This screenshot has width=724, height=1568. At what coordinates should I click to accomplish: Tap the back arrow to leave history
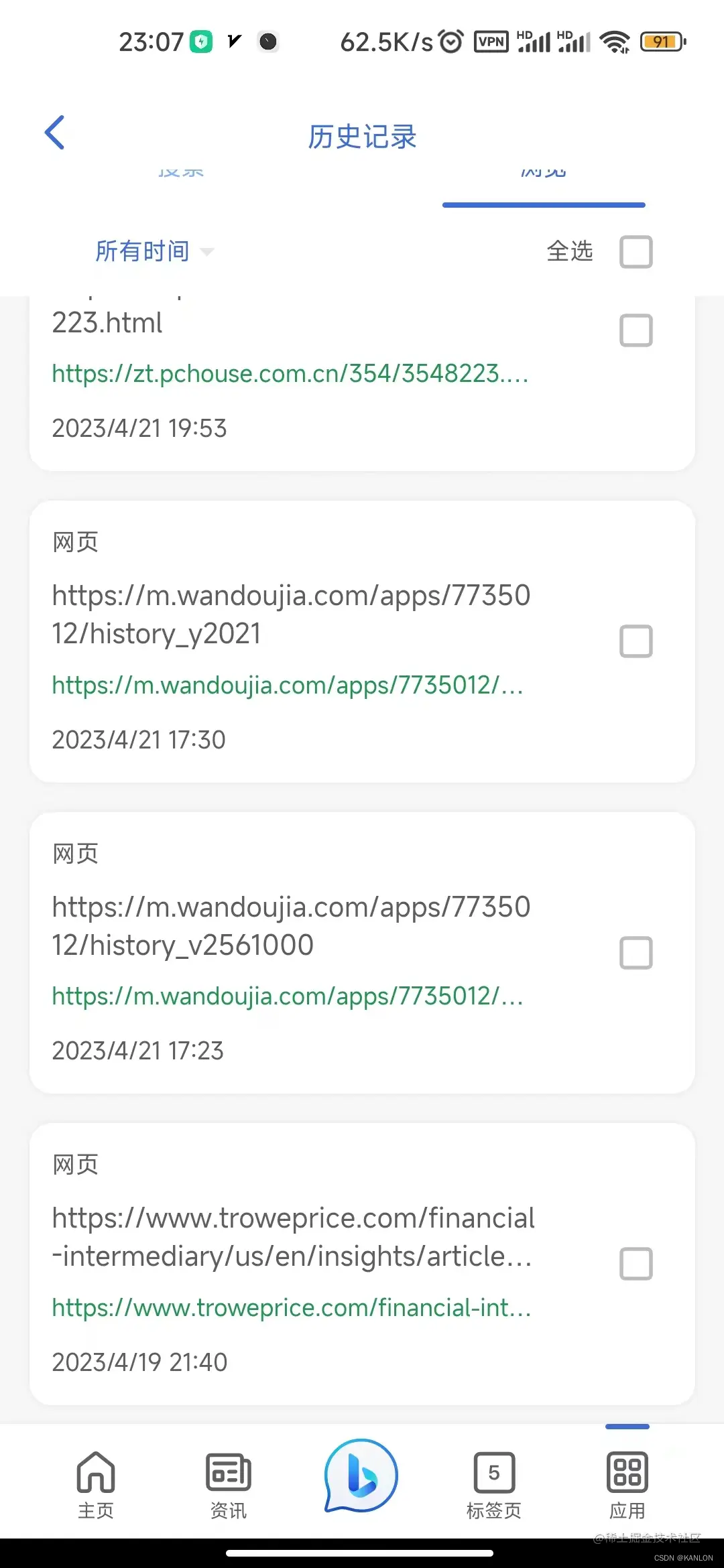(x=56, y=132)
